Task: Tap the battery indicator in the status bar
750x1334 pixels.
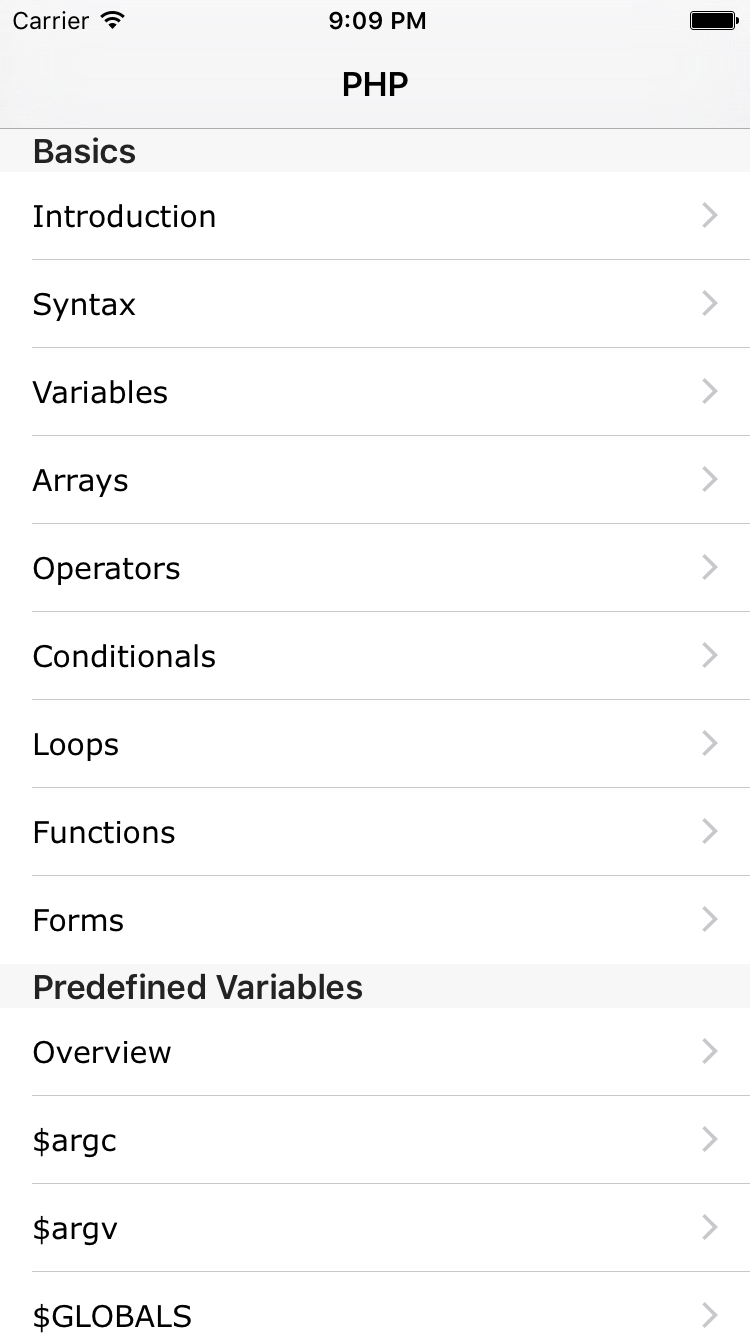Action: click(713, 19)
